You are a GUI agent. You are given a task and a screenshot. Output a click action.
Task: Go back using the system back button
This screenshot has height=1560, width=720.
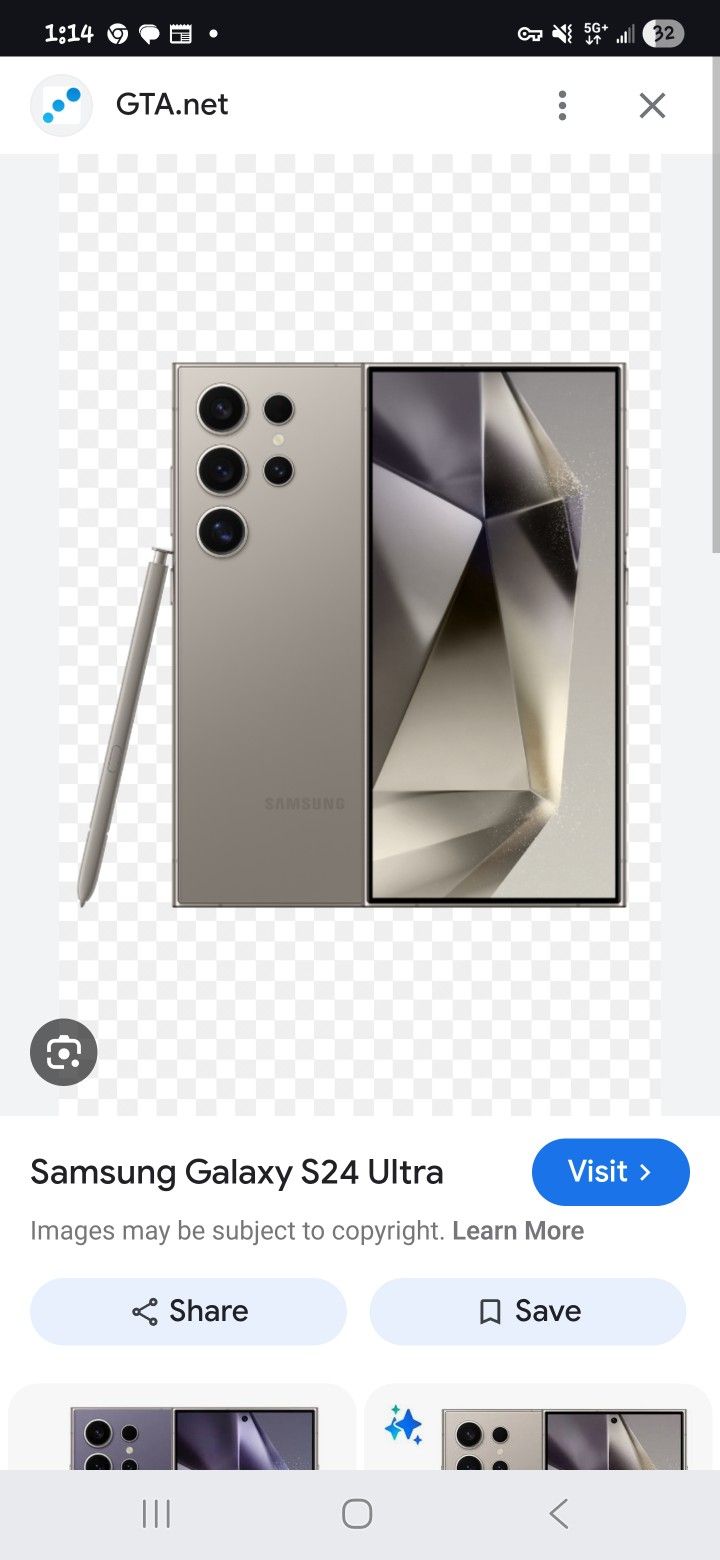[x=558, y=1513]
